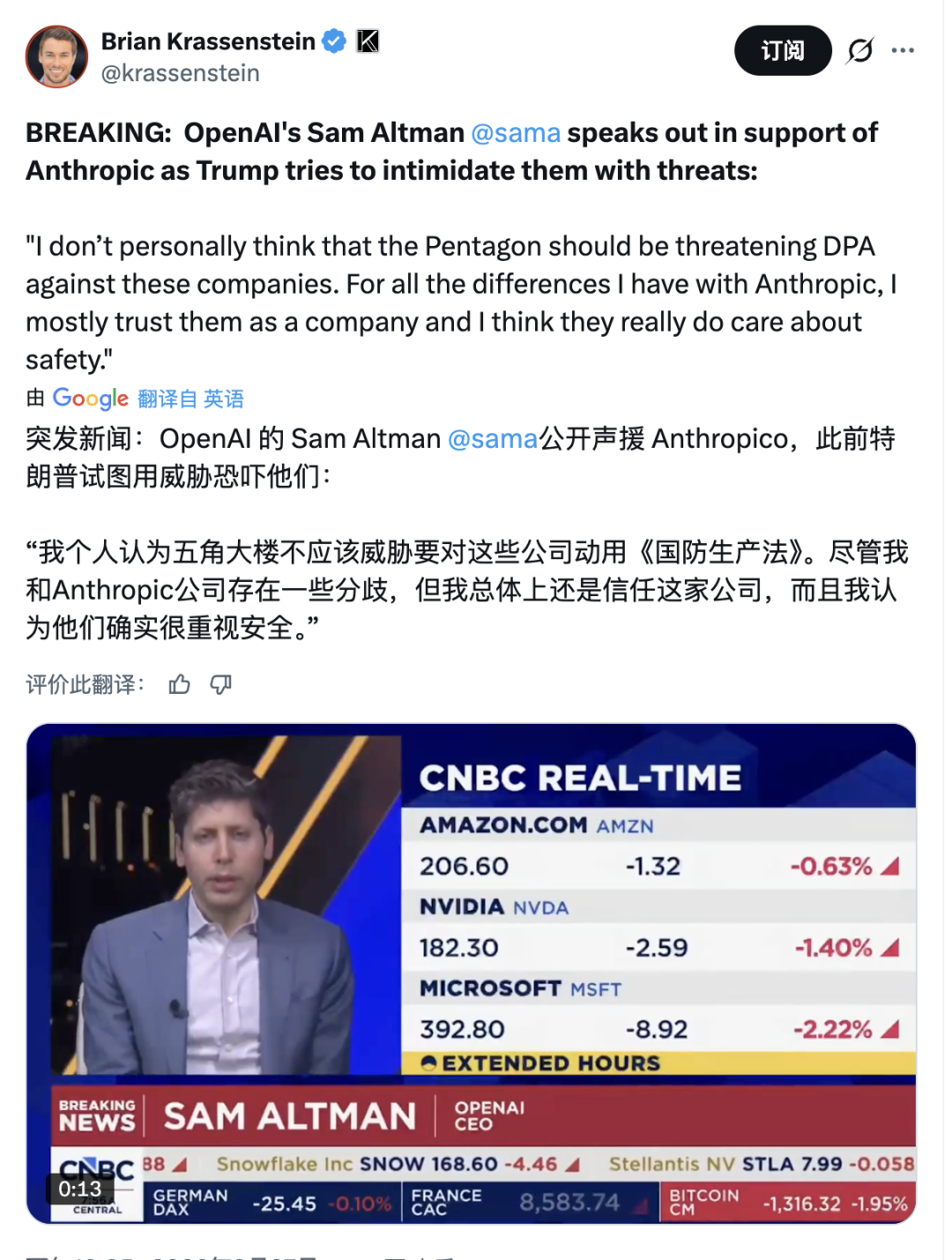Tap the 翻译自 英语 translation link
The height and width of the screenshot is (1260, 952).
tap(190, 399)
